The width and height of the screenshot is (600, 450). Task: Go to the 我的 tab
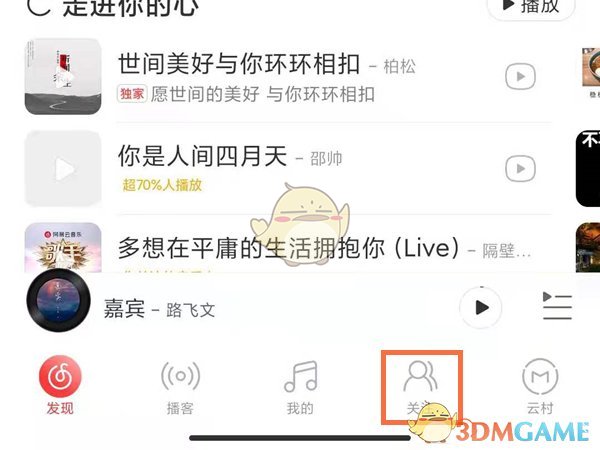300,387
